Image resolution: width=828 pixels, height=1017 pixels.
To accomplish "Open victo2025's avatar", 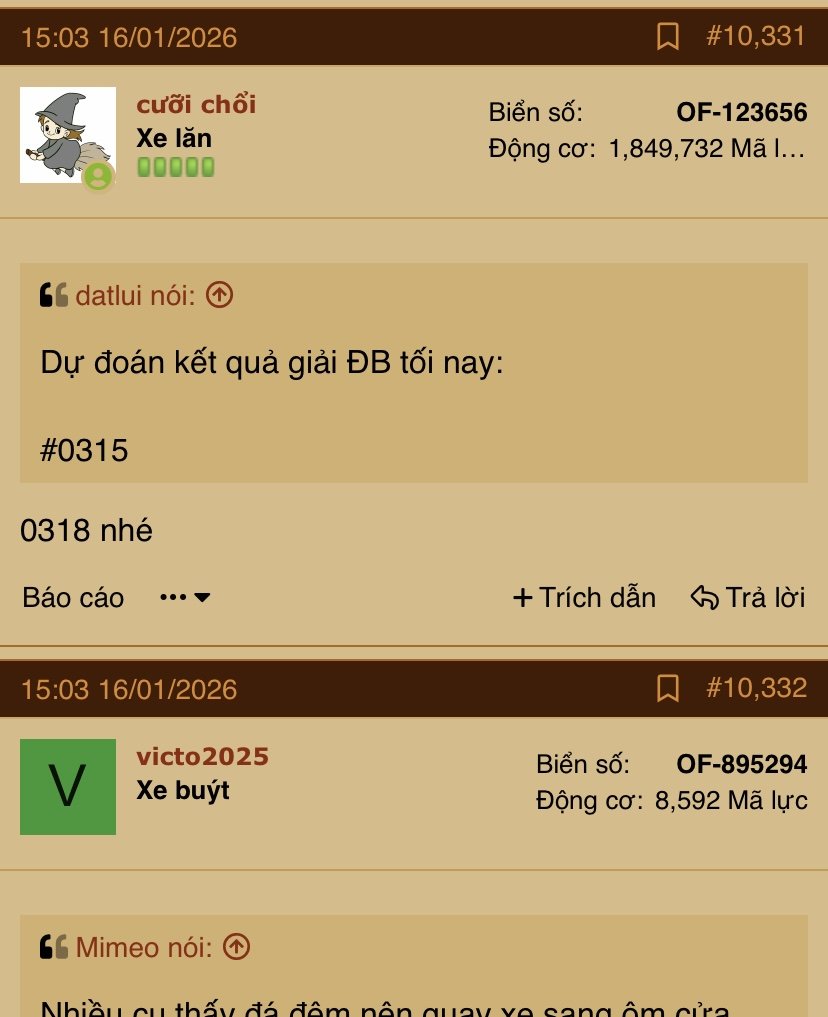I will 68,787.
